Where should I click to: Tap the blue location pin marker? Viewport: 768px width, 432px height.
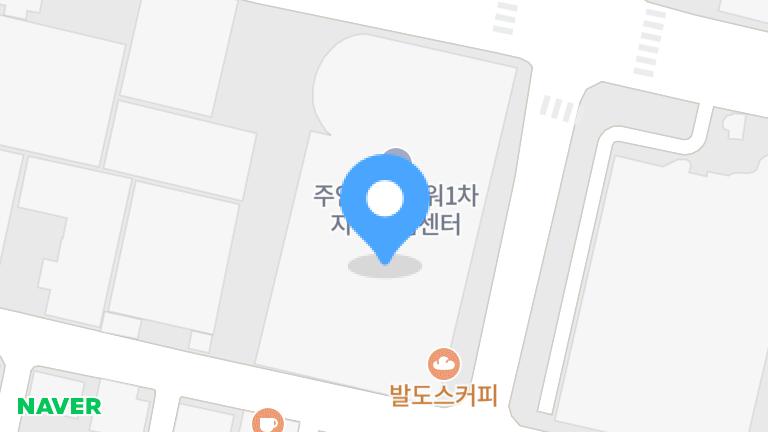point(385,200)
